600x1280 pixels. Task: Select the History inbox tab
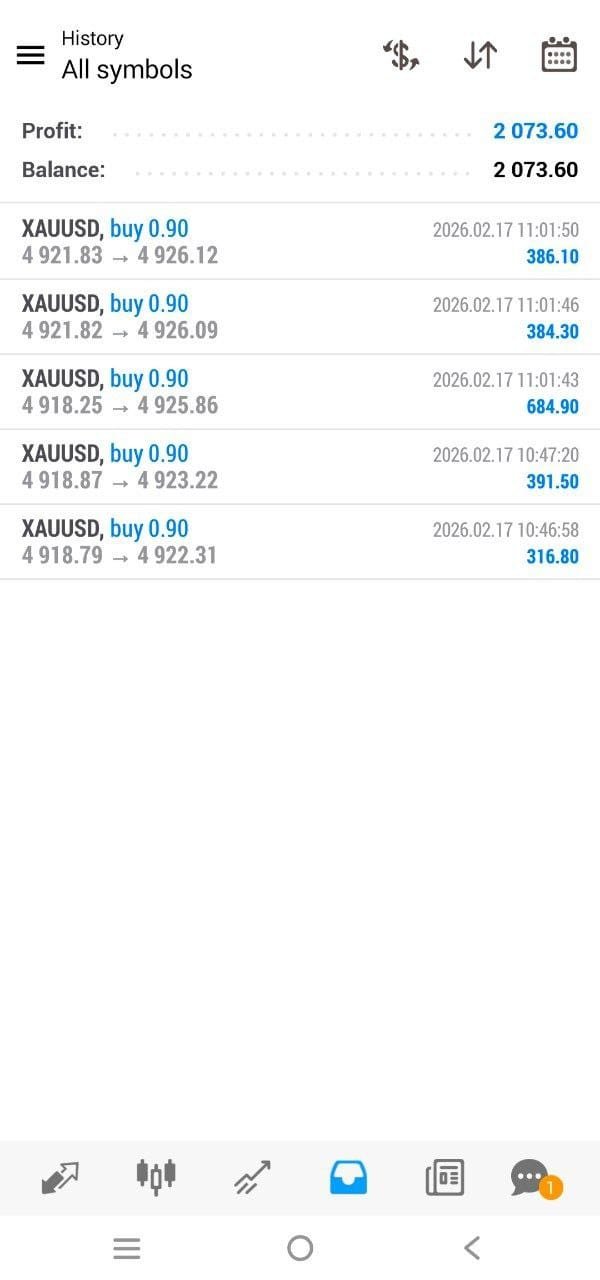348,1177
